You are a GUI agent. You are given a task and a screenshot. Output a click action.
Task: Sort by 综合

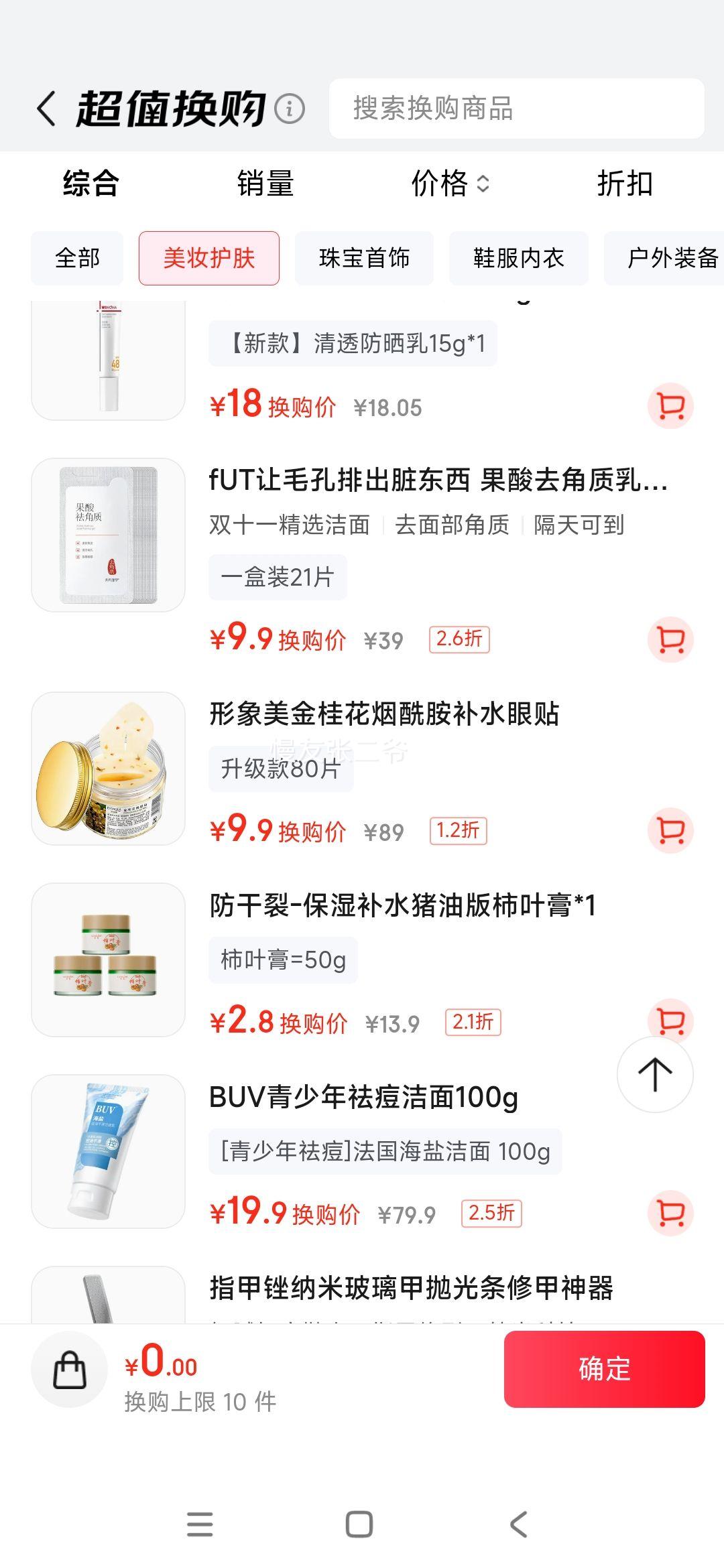(x=91, y=184)
